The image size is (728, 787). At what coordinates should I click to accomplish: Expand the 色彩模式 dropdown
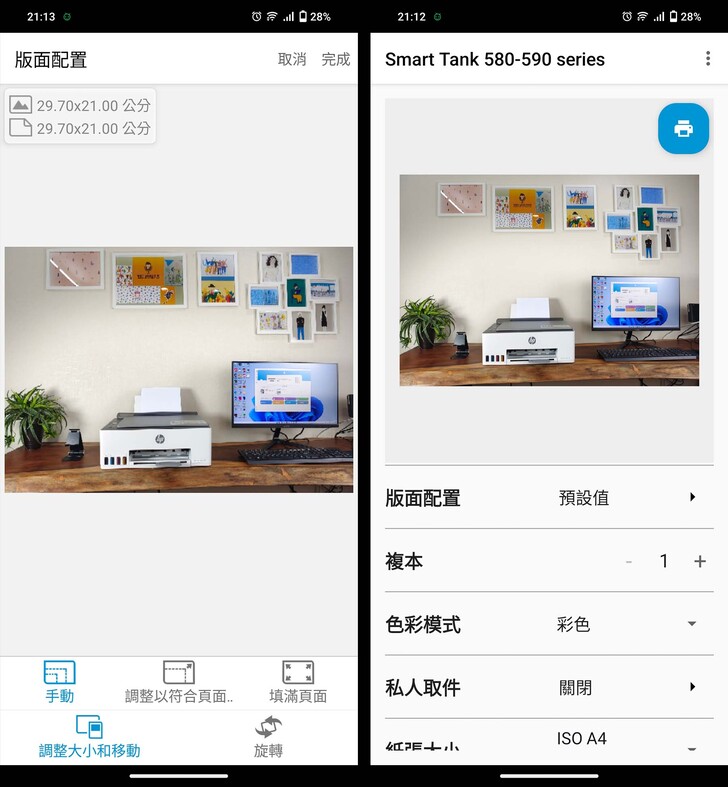pos(691,624)
